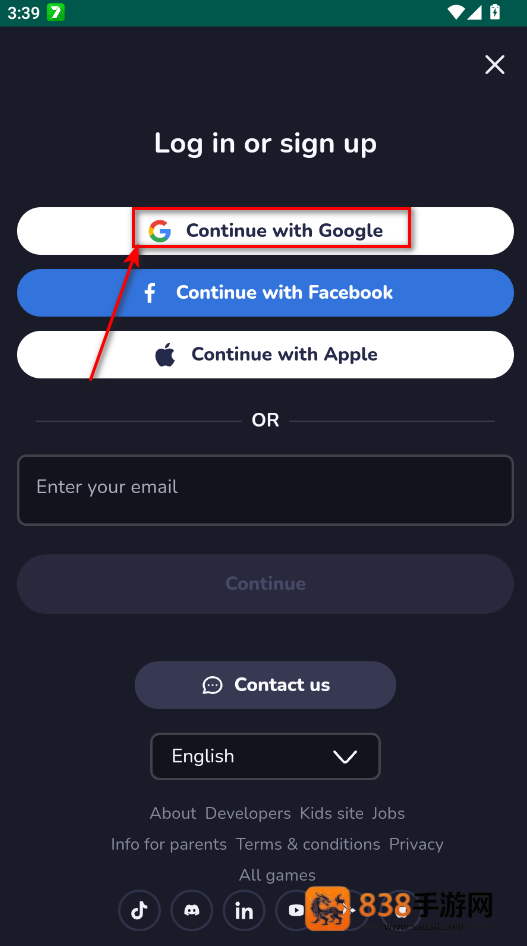Screen dimensions: 527x946
Task: Focus the Enter your email field
Action: pyautogui.click(x=265, y=490)
